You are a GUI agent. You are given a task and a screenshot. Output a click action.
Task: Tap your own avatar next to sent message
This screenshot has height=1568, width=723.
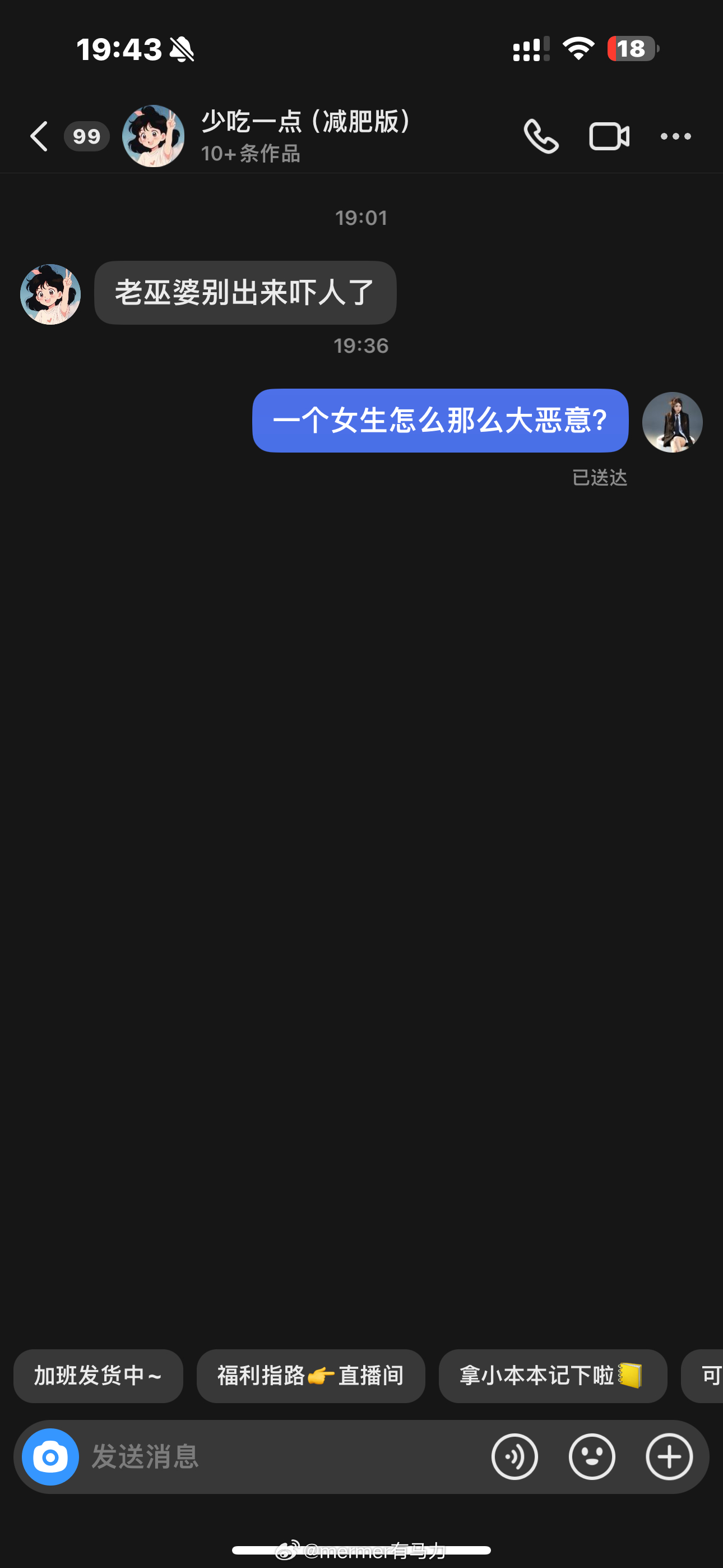671,422
